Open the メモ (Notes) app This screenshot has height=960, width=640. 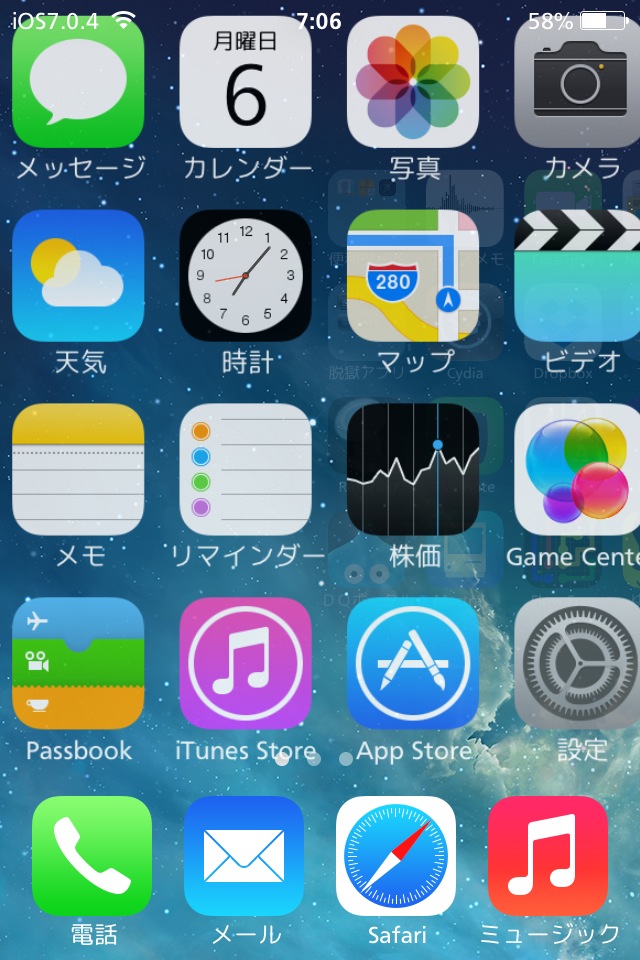[78, 470]
